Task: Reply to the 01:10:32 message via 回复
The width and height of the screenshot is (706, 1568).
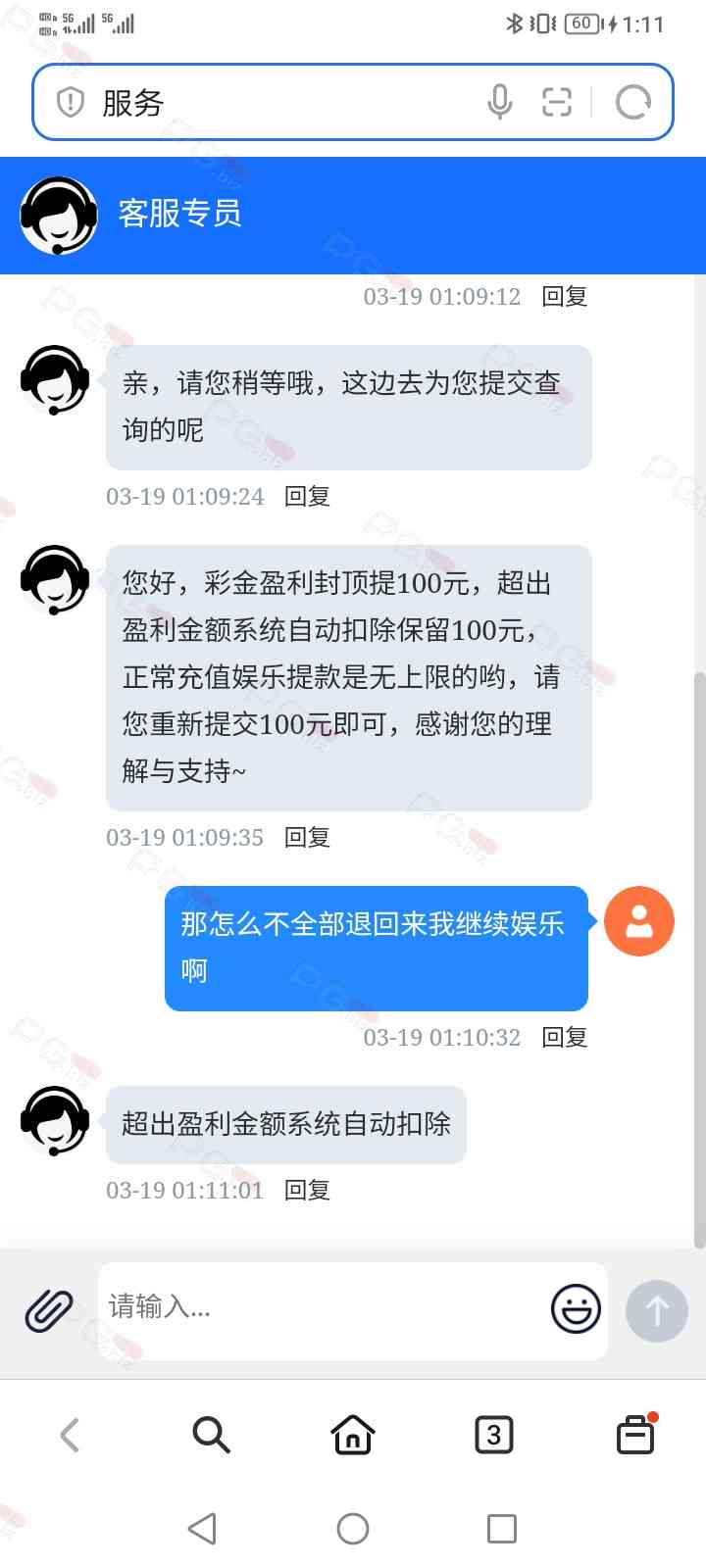Action: click(x=565, y=1038)
